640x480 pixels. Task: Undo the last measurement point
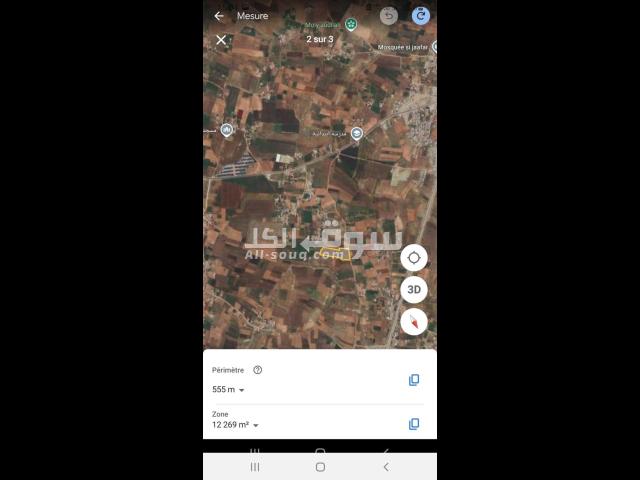389,16
